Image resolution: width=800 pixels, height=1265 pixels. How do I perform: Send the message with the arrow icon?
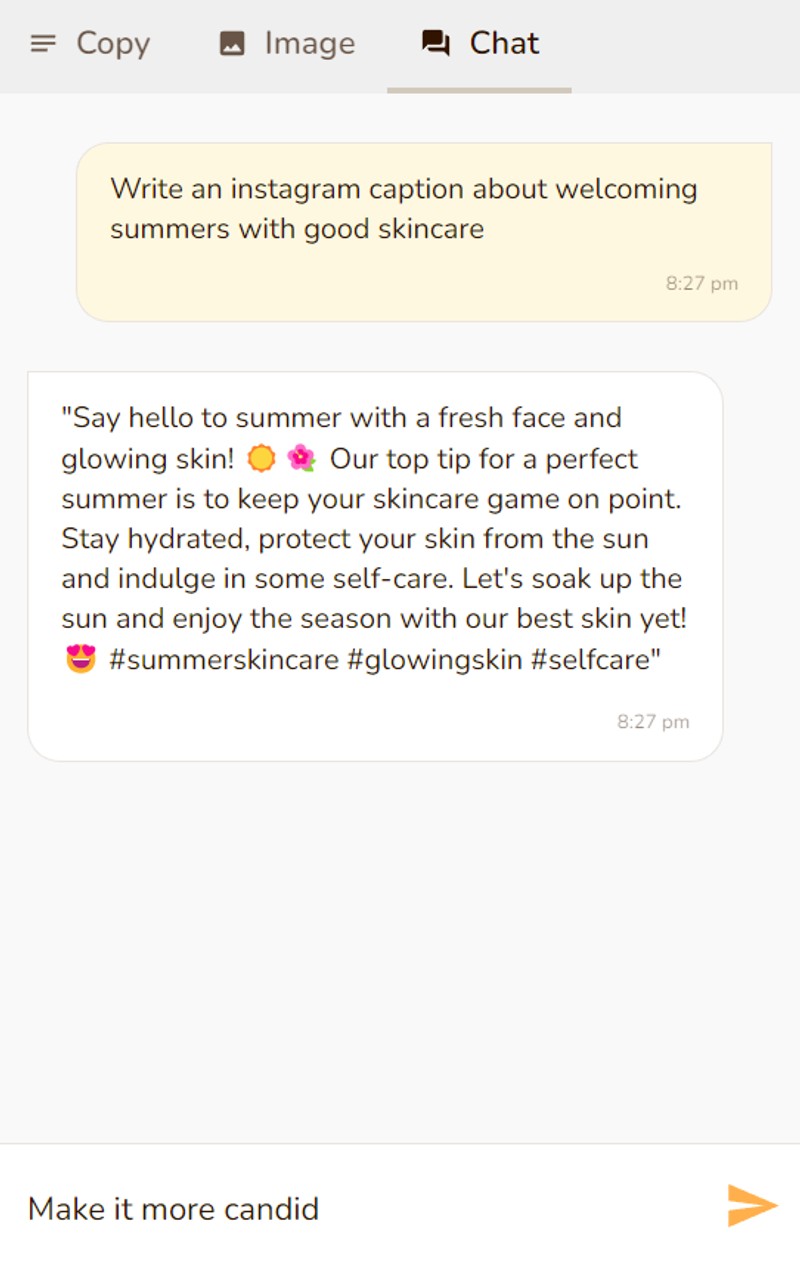pos(751,1205)
